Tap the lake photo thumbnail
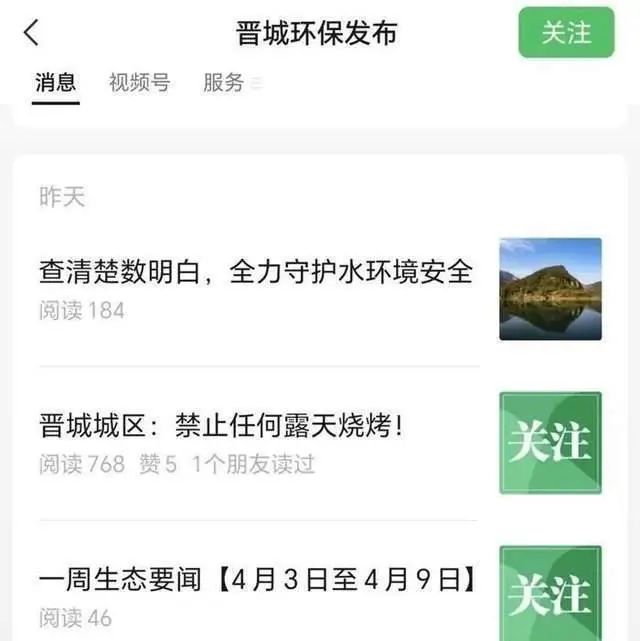 [x=550, y=289]
